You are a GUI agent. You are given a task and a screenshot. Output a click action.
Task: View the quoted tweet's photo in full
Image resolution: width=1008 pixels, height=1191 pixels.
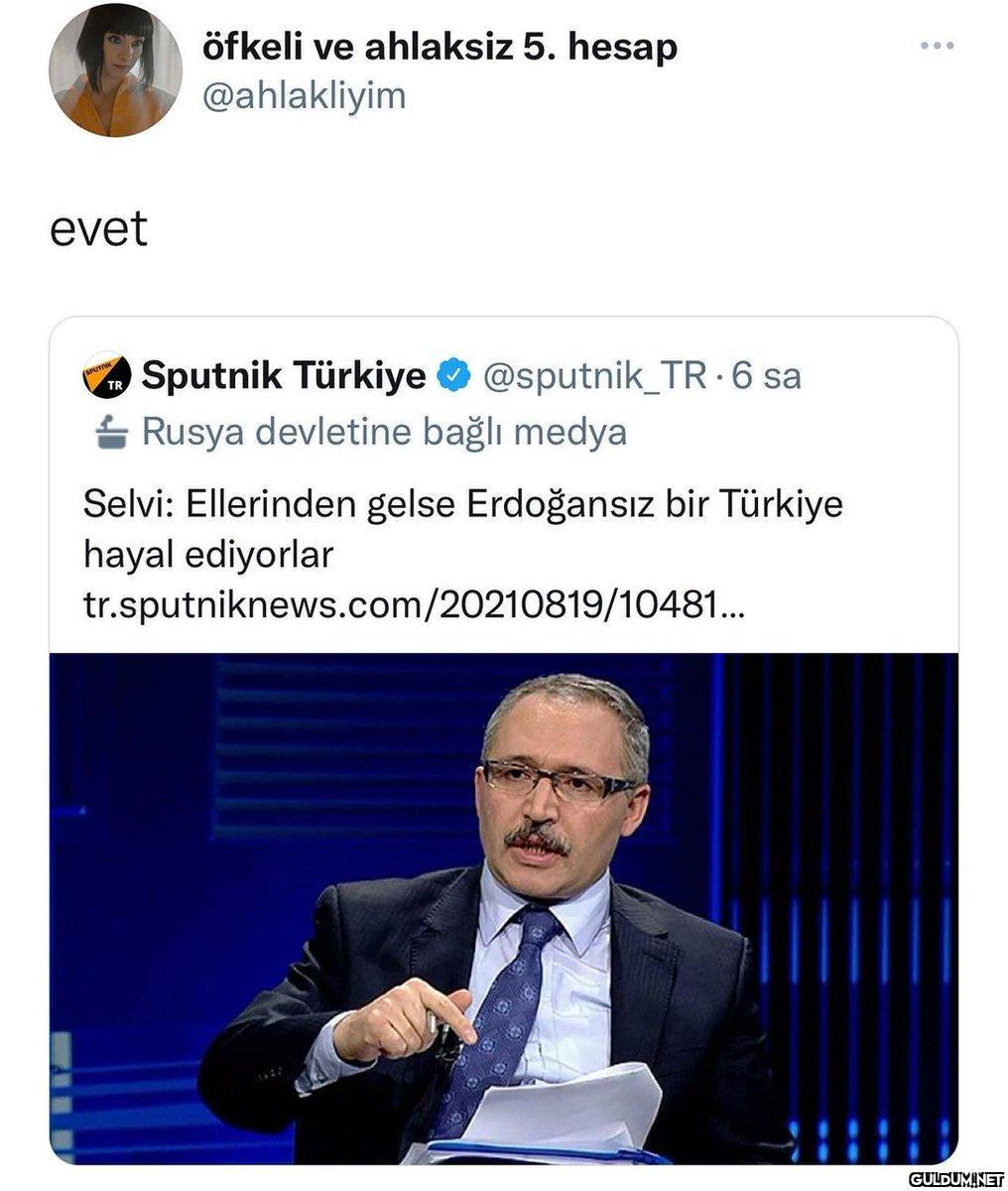click(504, 907)
